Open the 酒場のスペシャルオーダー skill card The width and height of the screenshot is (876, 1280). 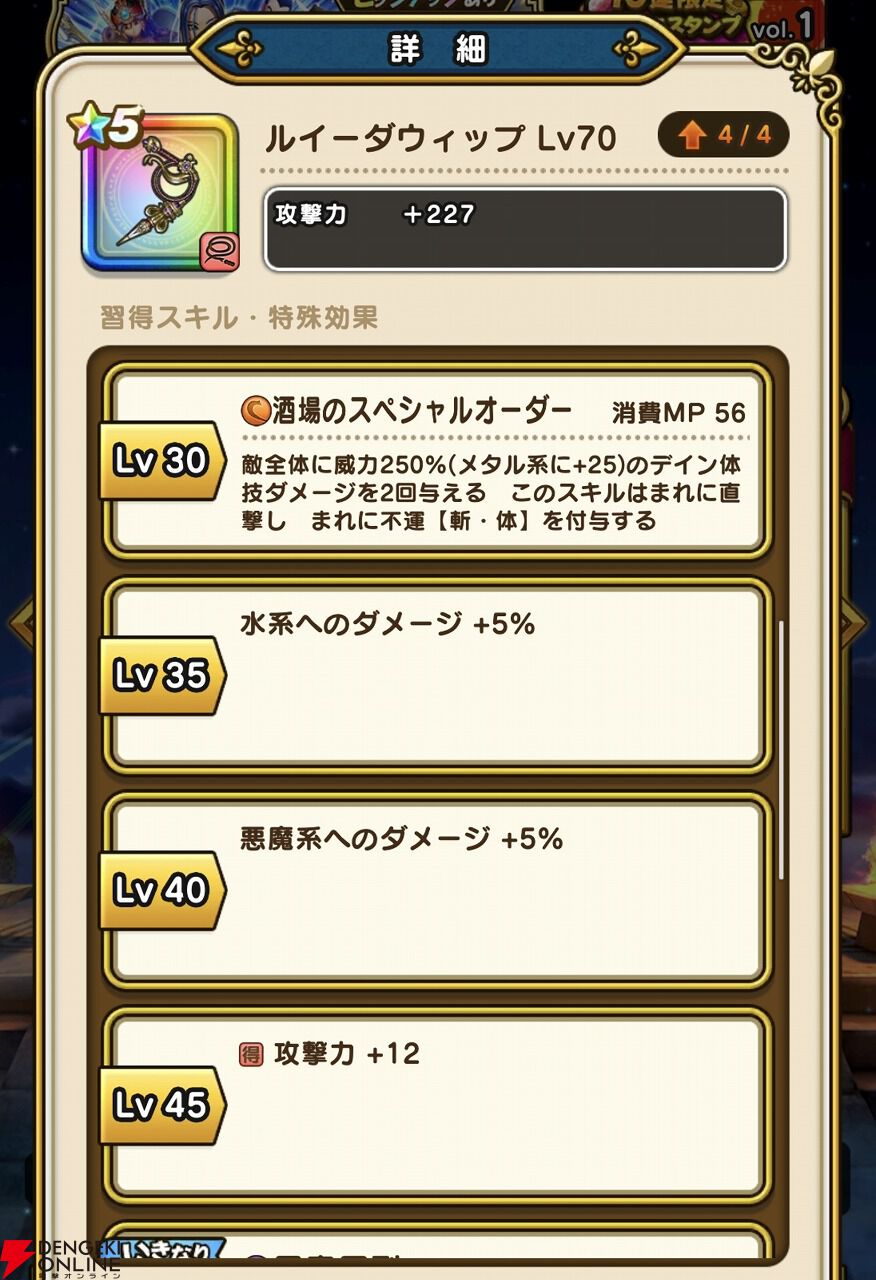tap(438, 461)
